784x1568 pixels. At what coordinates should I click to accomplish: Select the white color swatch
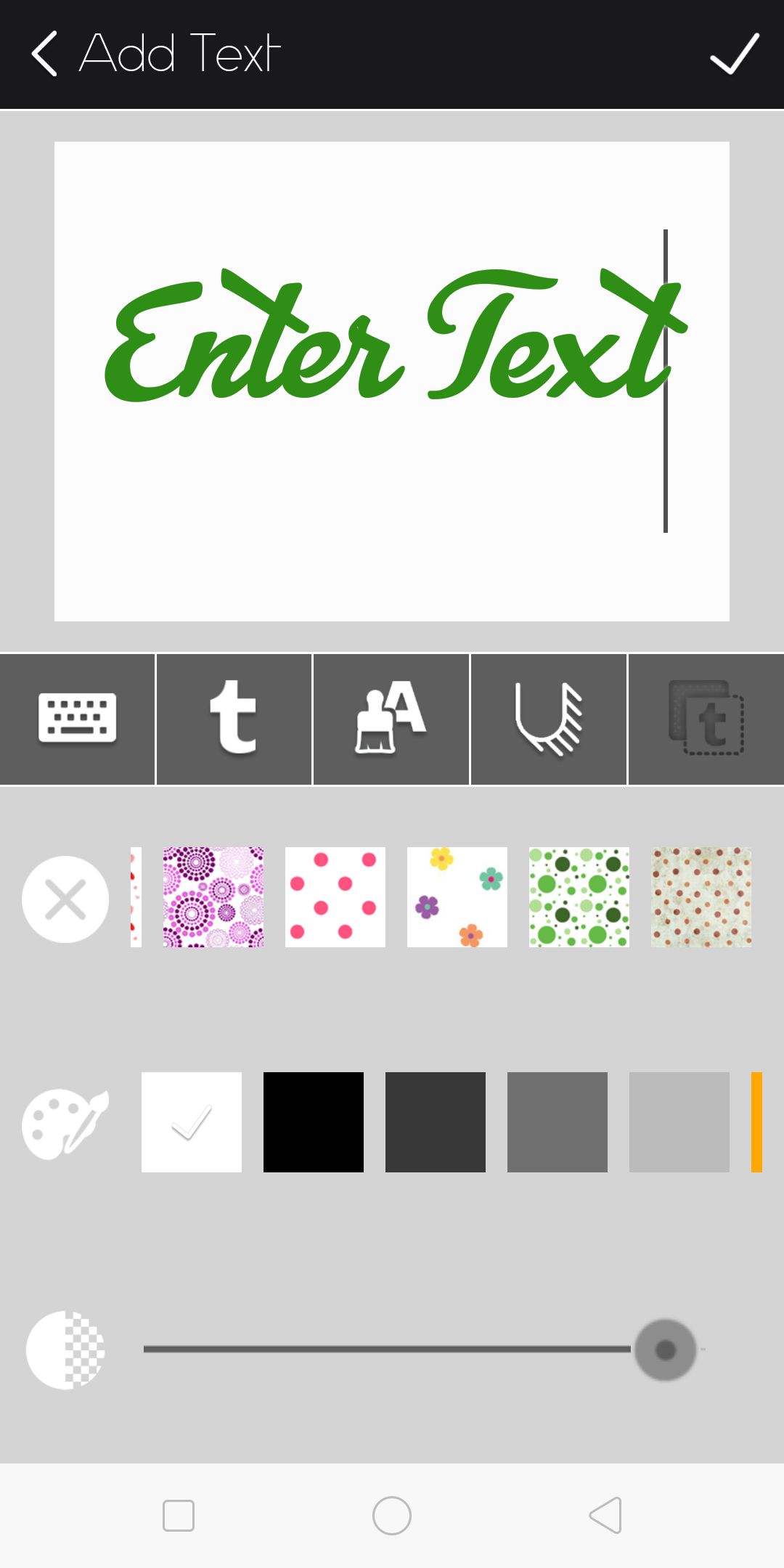[x=192, y=1122]
